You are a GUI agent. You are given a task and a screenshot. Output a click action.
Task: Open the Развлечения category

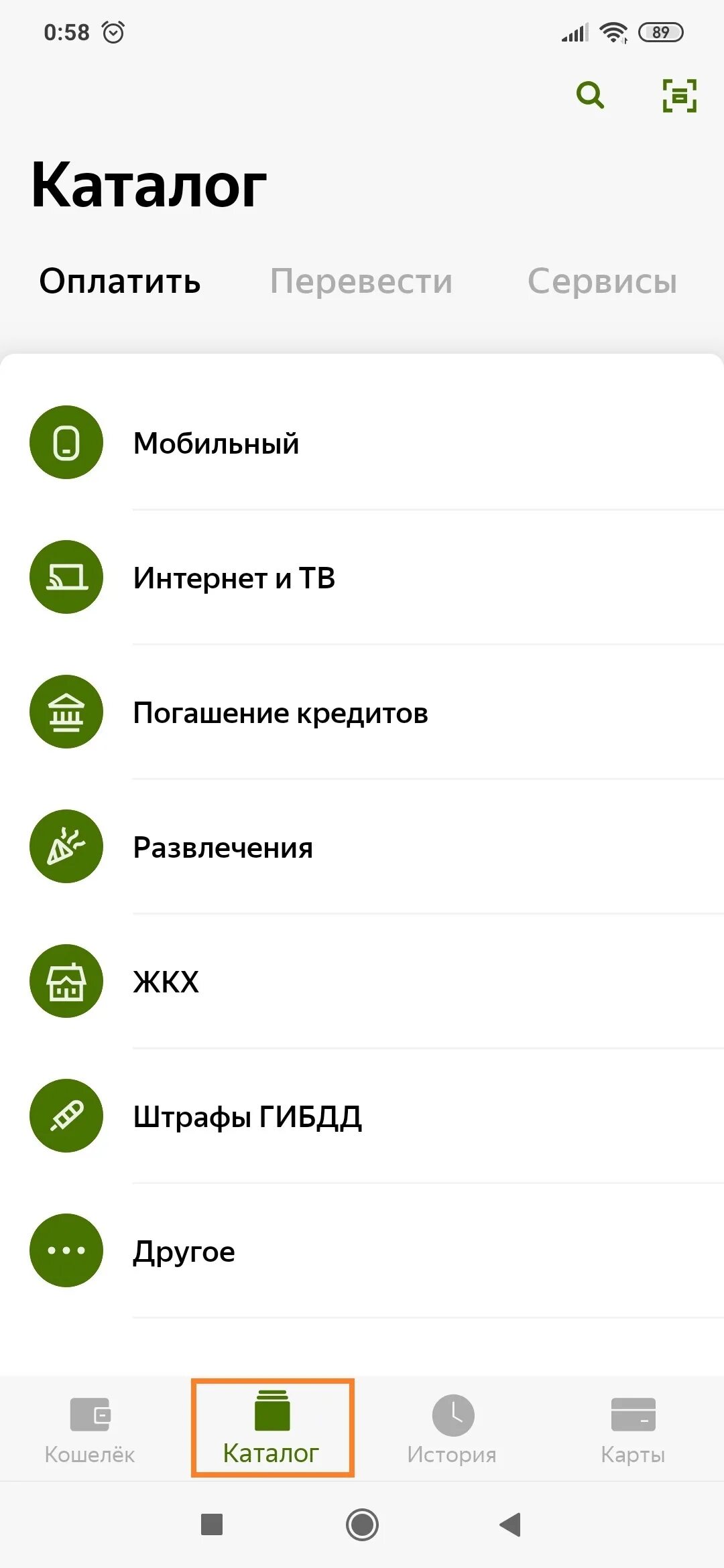pos(362,846)
